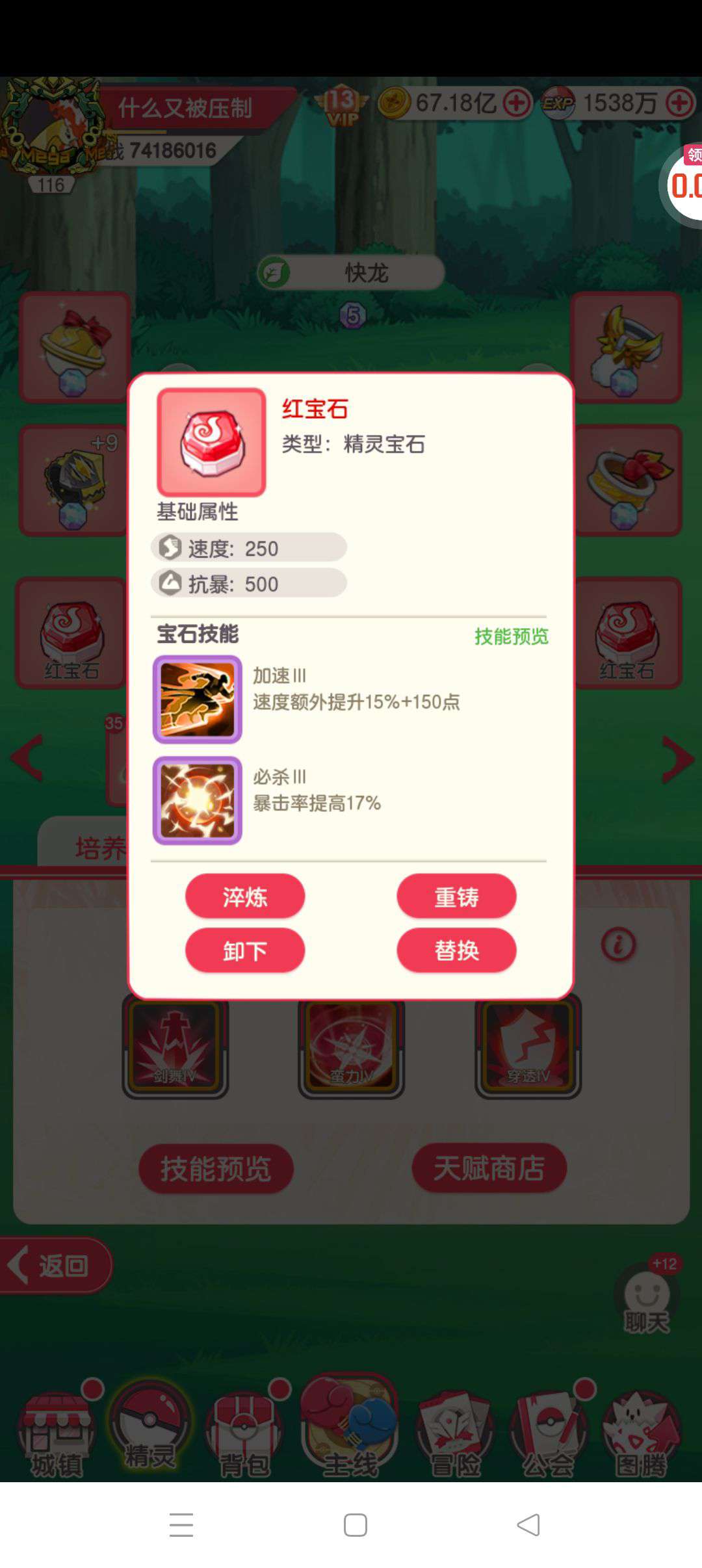Tap the 重铸 button
This screenshot has width=702, height=1568.
click(456, 896)
